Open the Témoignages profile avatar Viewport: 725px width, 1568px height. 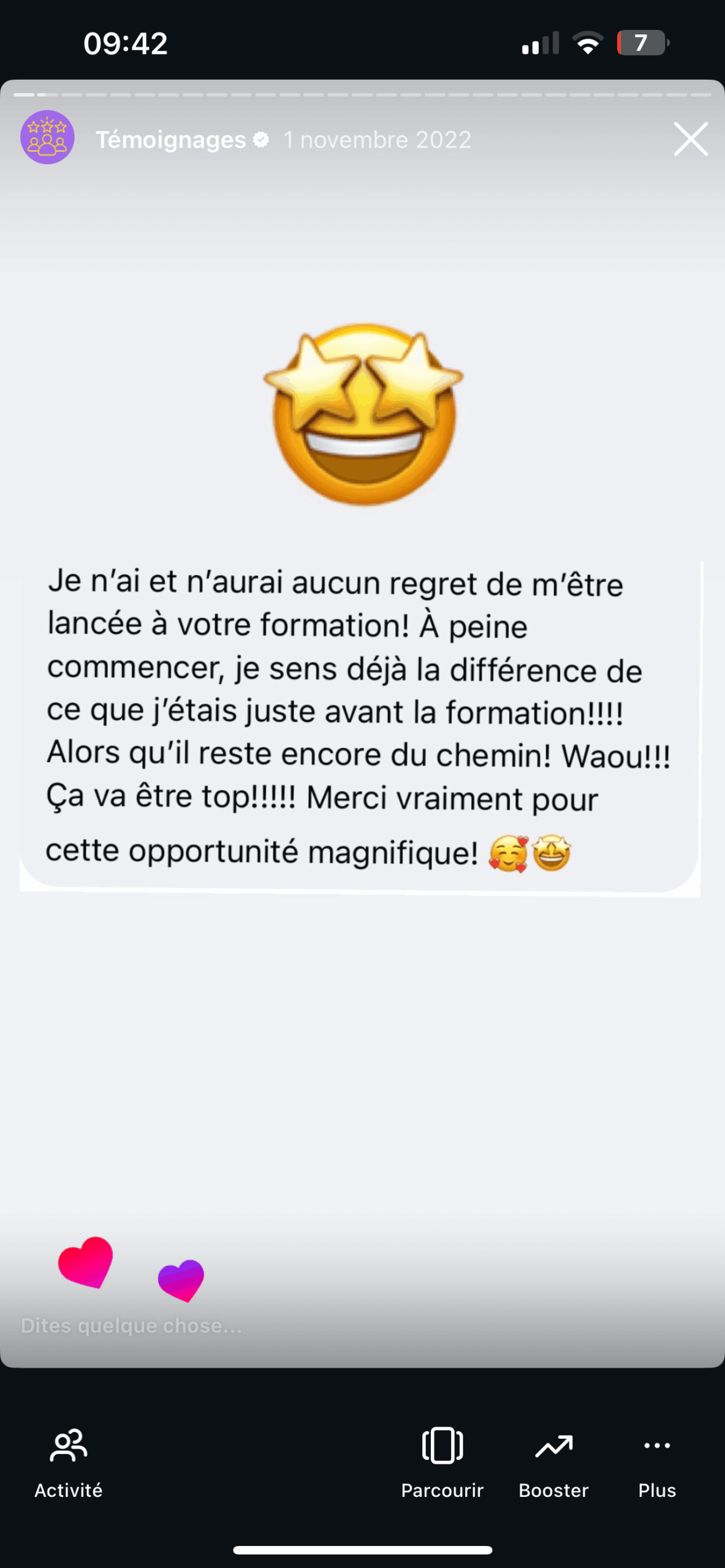[48, 137]
